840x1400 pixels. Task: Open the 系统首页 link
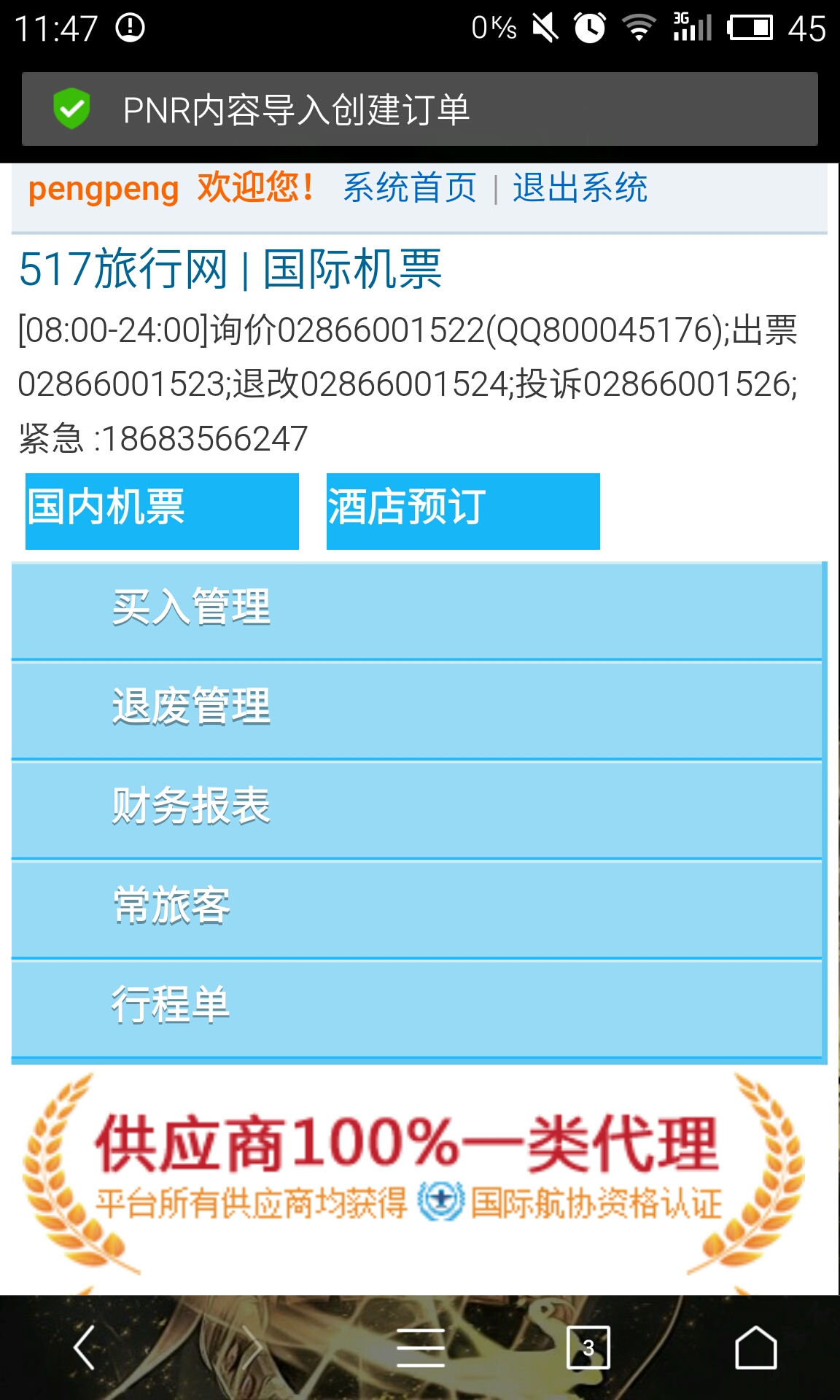point(410,187)
